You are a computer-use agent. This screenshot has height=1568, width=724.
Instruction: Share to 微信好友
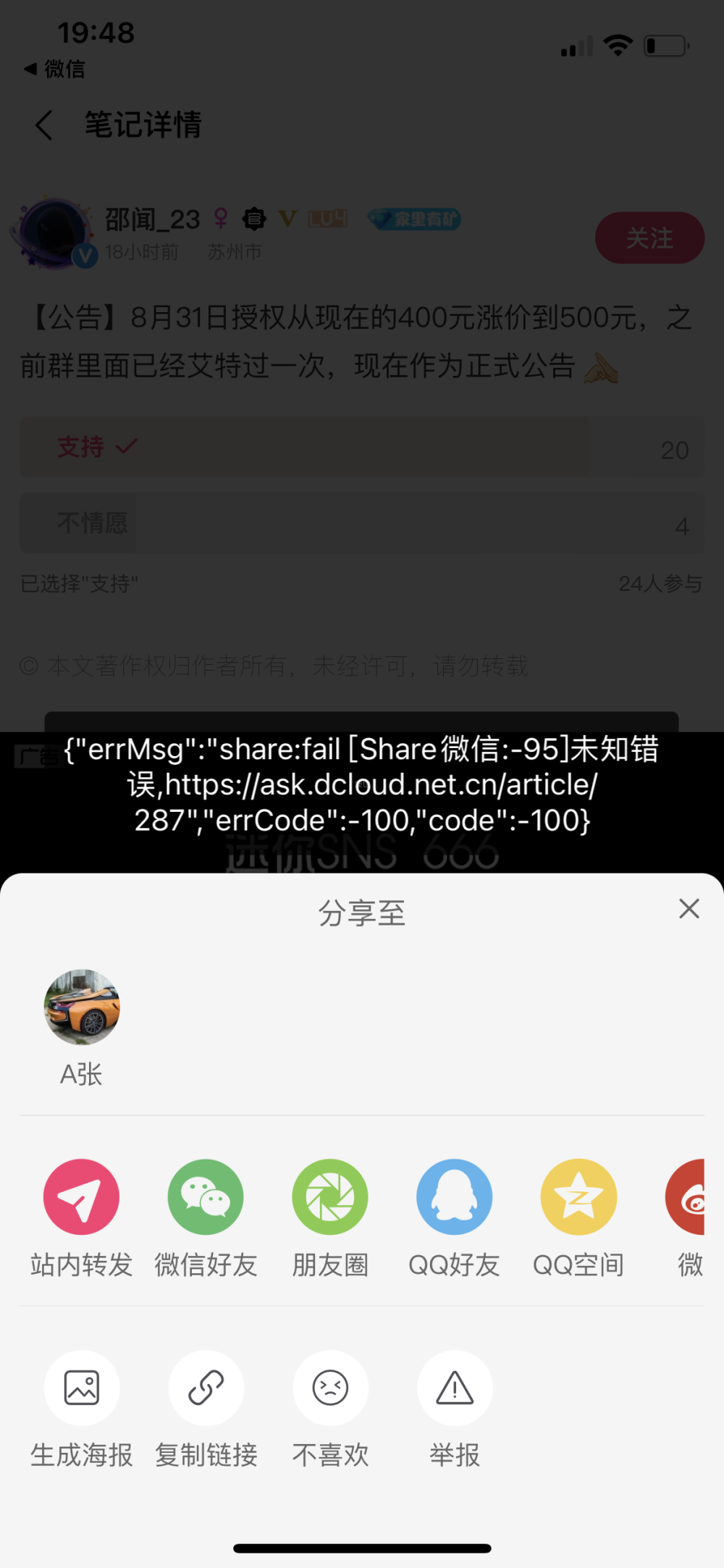pos(206,1197)
